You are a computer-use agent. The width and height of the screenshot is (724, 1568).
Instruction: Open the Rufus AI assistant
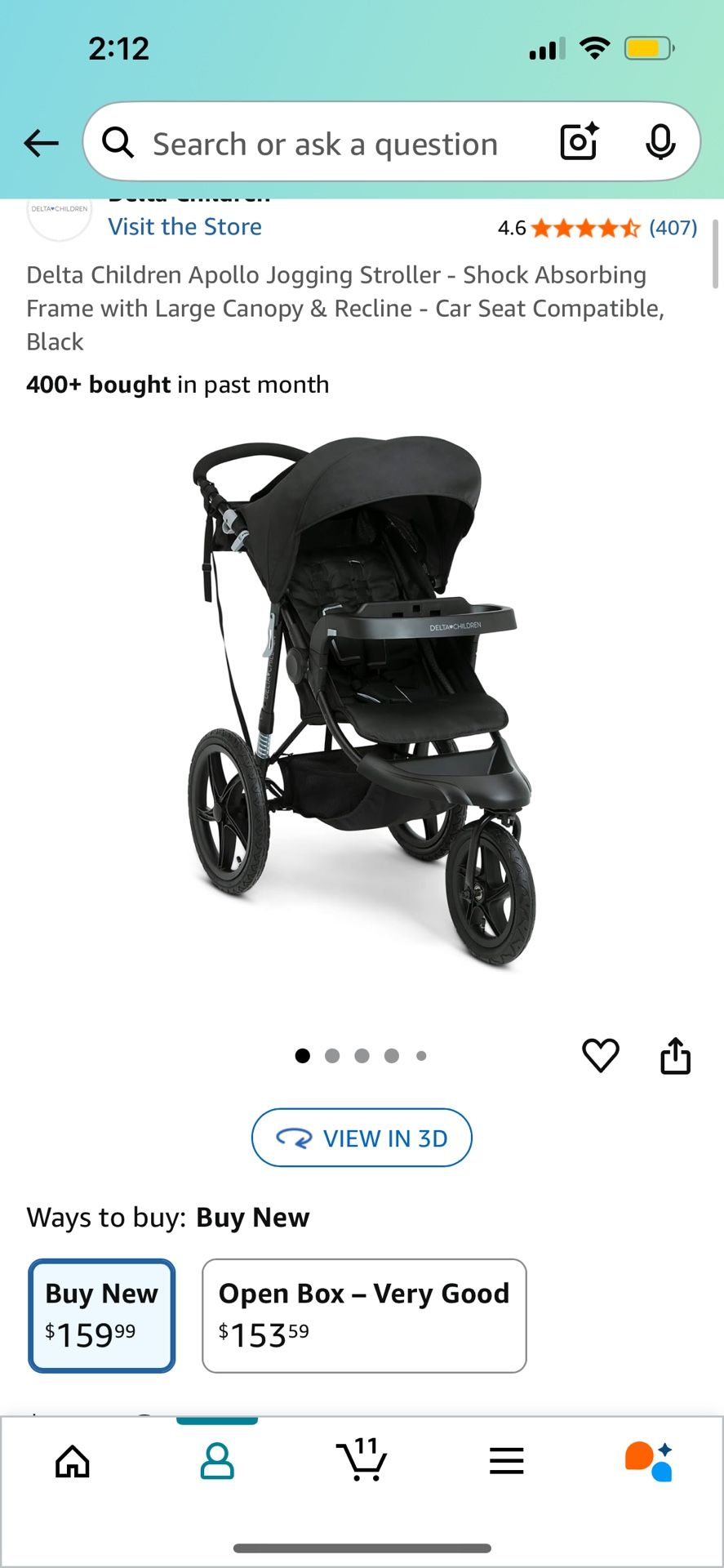coord(651,1462)
